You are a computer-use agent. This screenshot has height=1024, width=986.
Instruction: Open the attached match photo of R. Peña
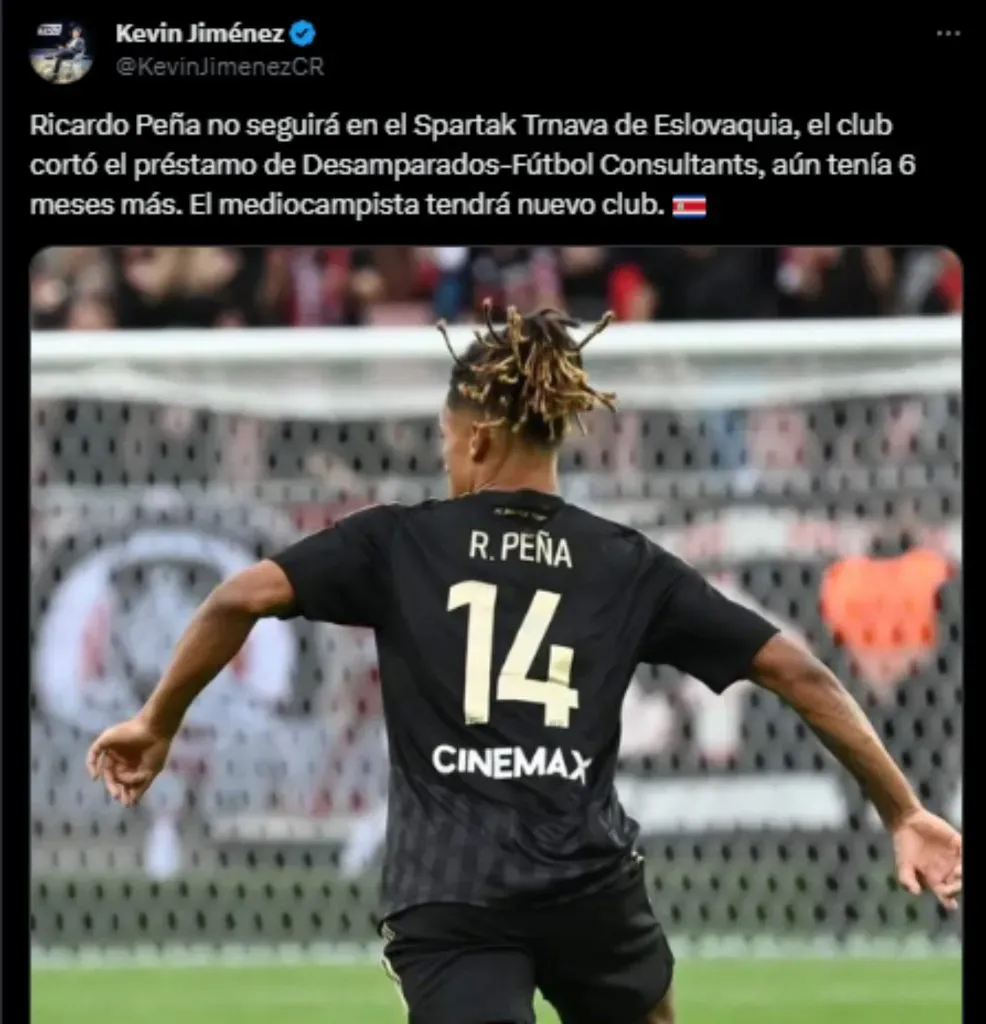pyautogui.click(x=493, y=630)
